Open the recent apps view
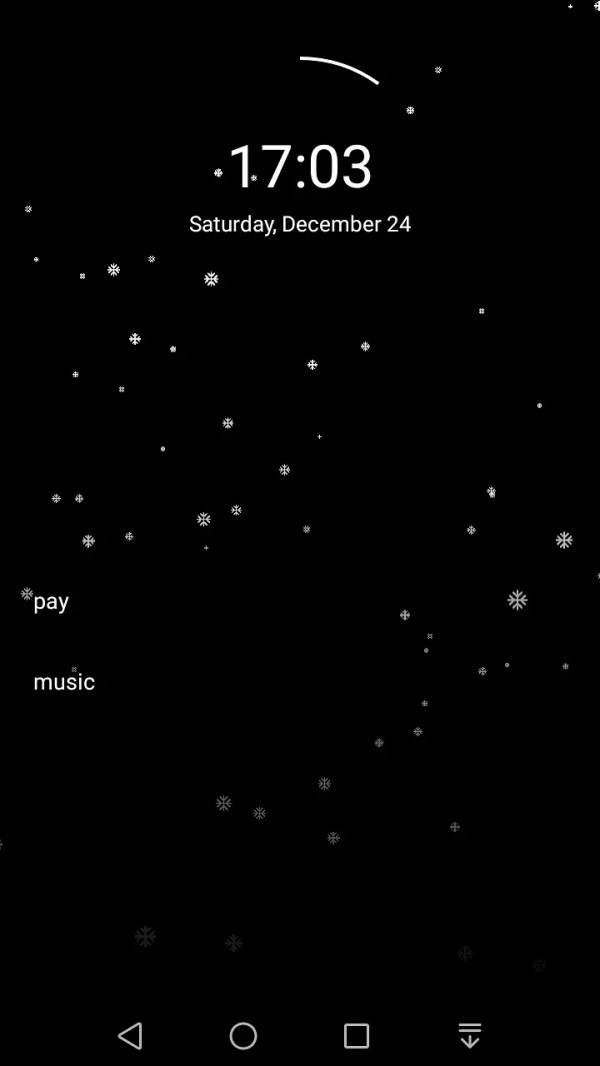This screenshot has height=1066, width=600. click(x=356, y=1036)
